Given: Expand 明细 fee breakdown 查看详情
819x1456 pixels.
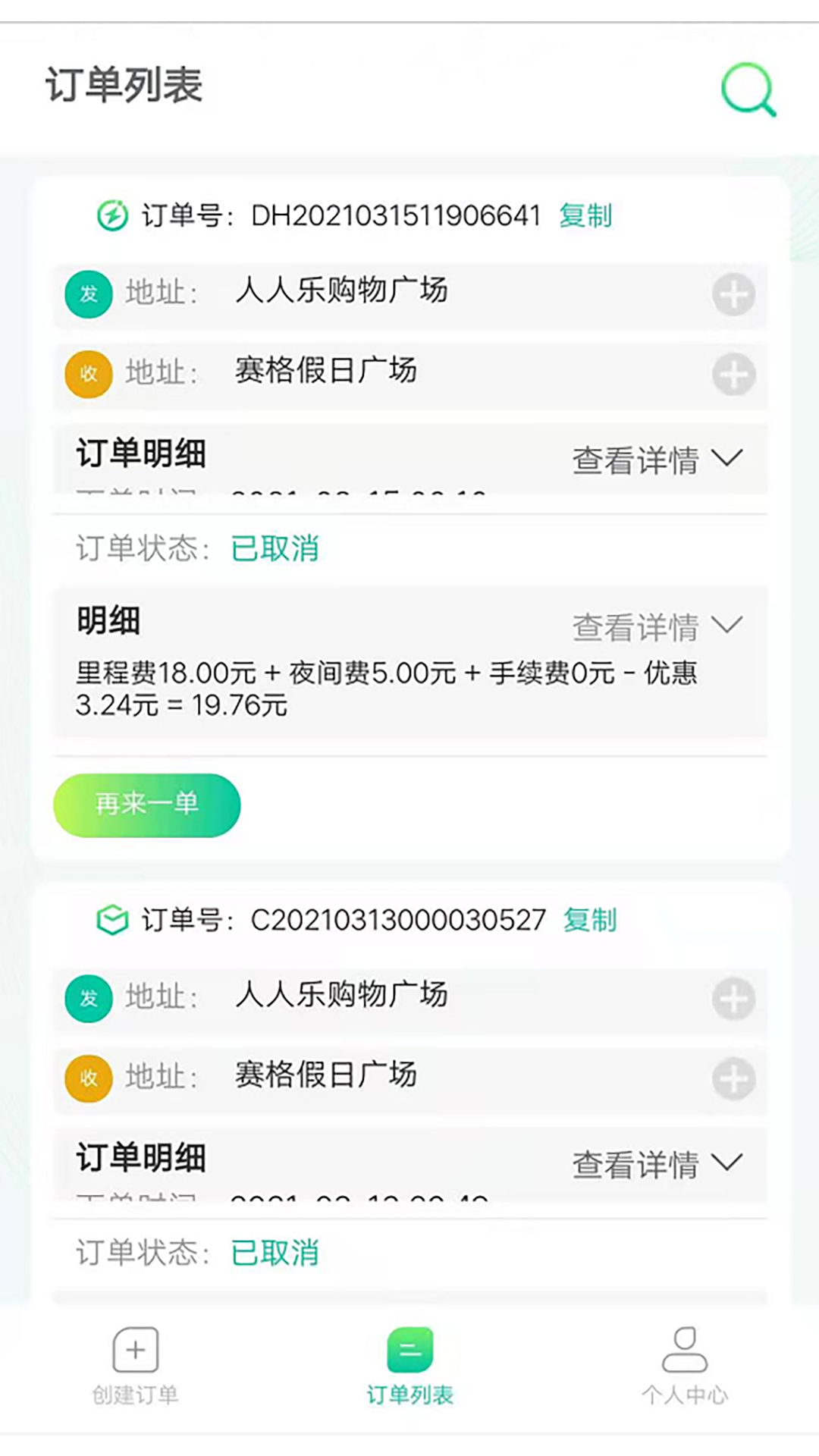Looking at the screenshot, I should coord(657,628).
